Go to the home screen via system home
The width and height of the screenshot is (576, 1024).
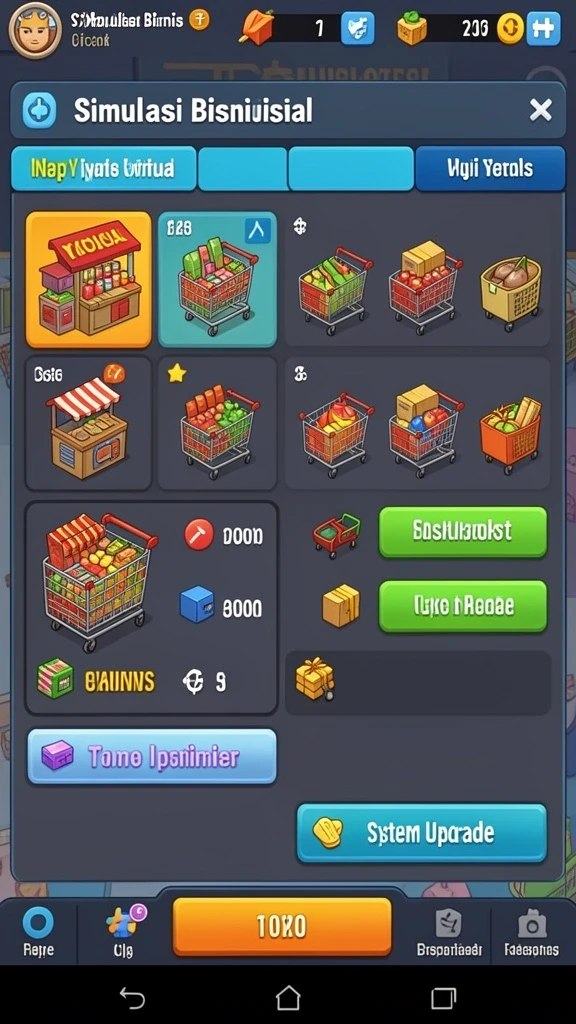[x=288, y=998]
